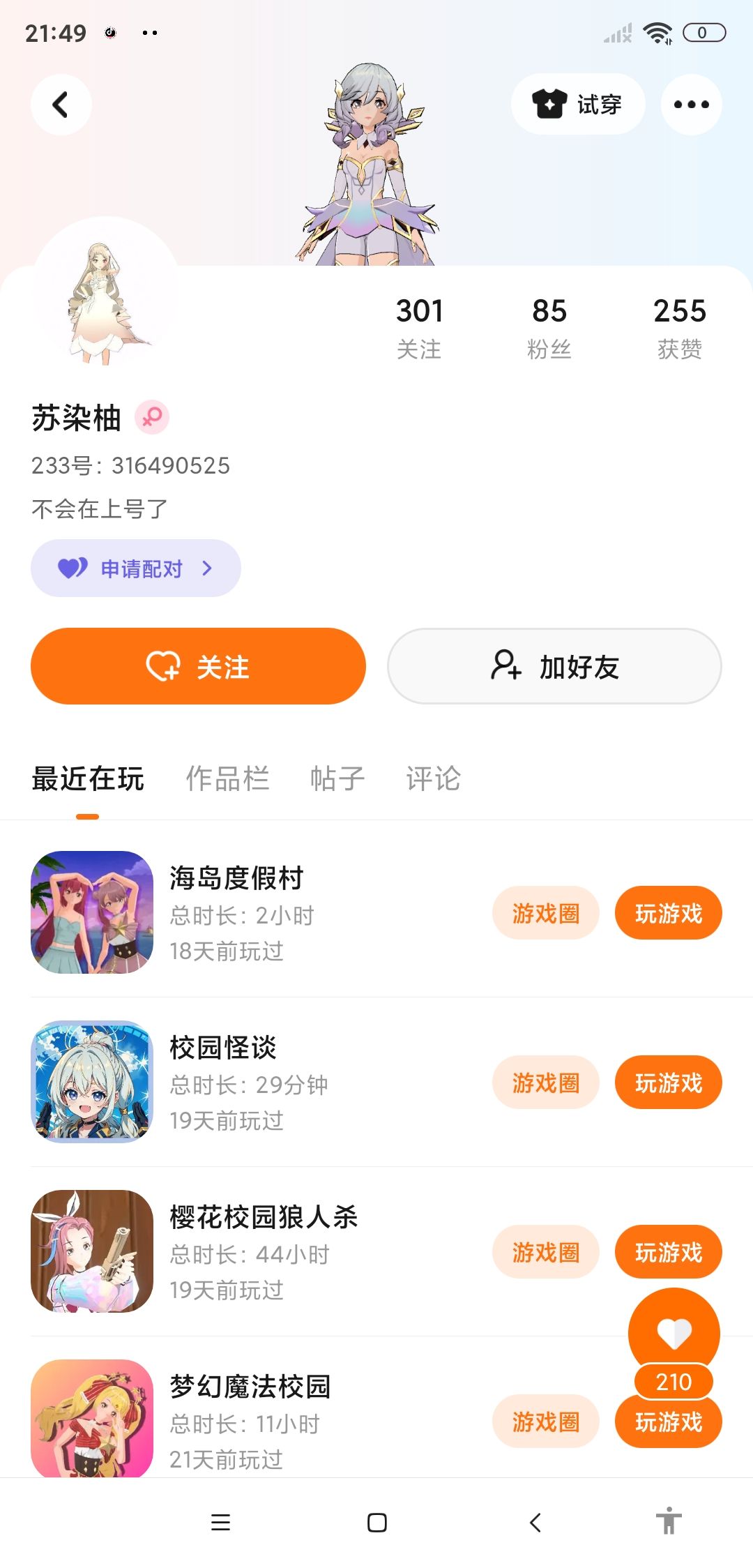Tap the 试穿 outfit try-on button
This screenshot has height=1568, width=753.
577,105
